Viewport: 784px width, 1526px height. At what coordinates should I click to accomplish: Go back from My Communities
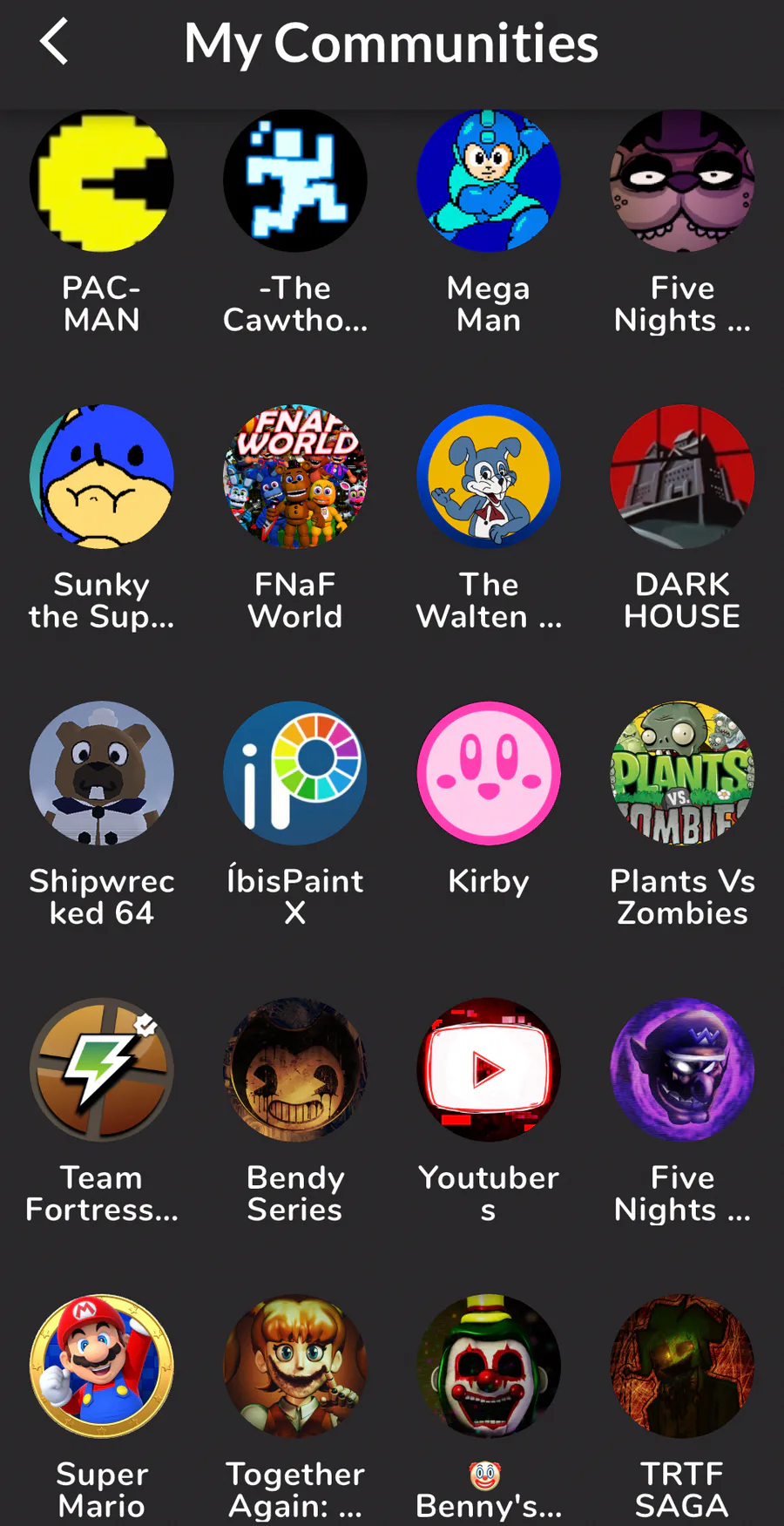[x=54, y=42]
